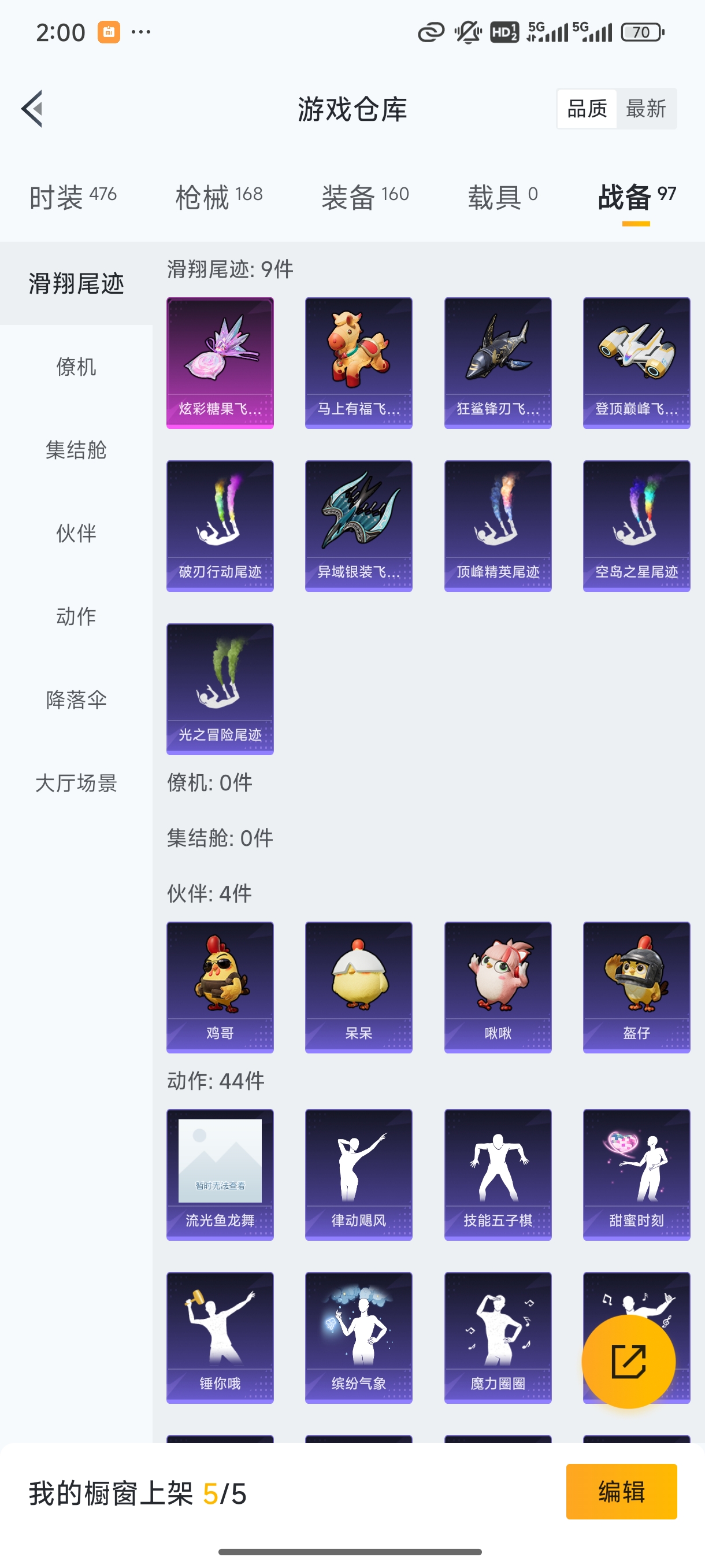Switch sorting to 最新
The image size is (705, 1568).
[x=647, y=108]
